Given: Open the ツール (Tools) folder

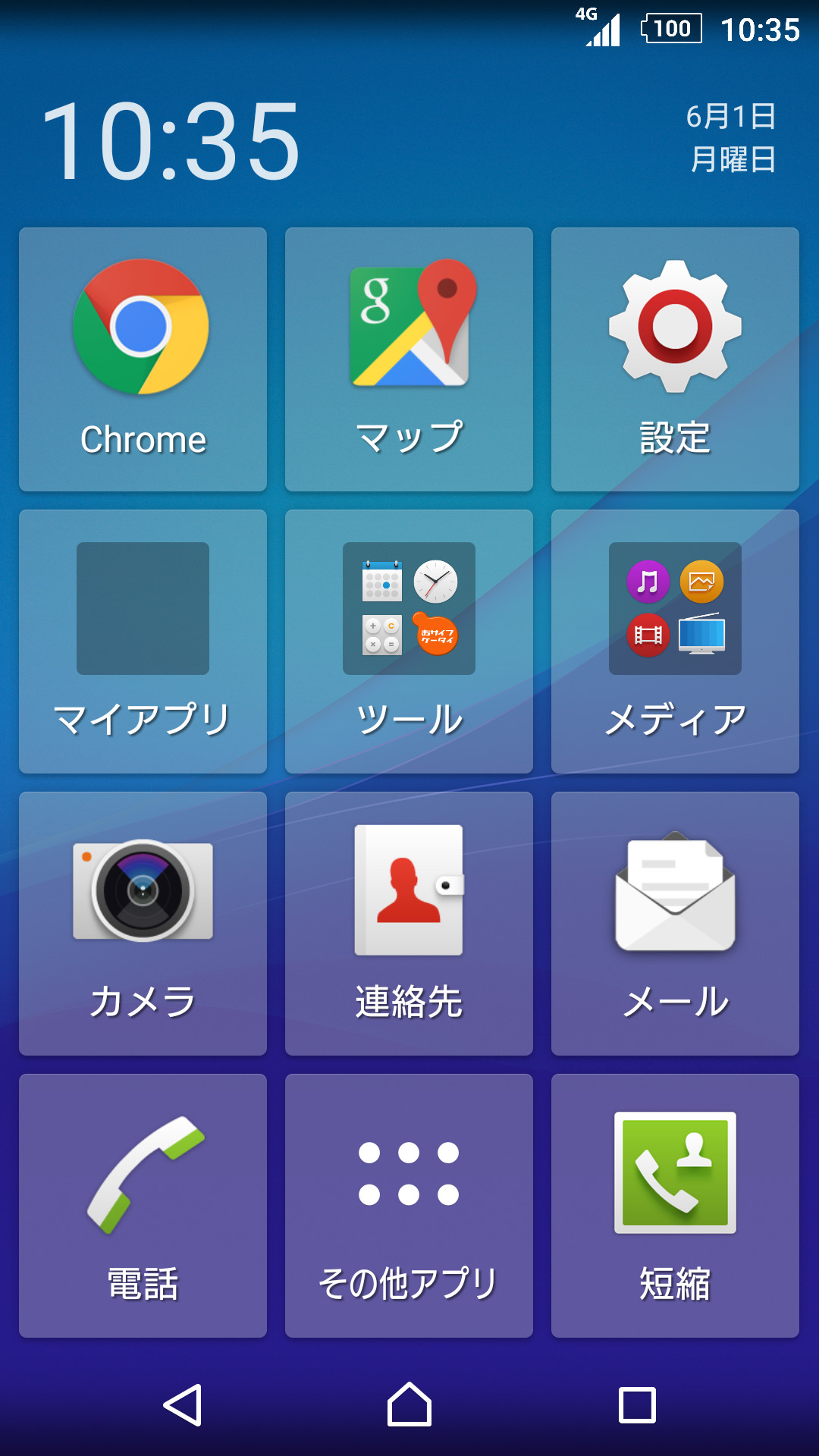Looking at the screenshot, I should tap(409, 641).
